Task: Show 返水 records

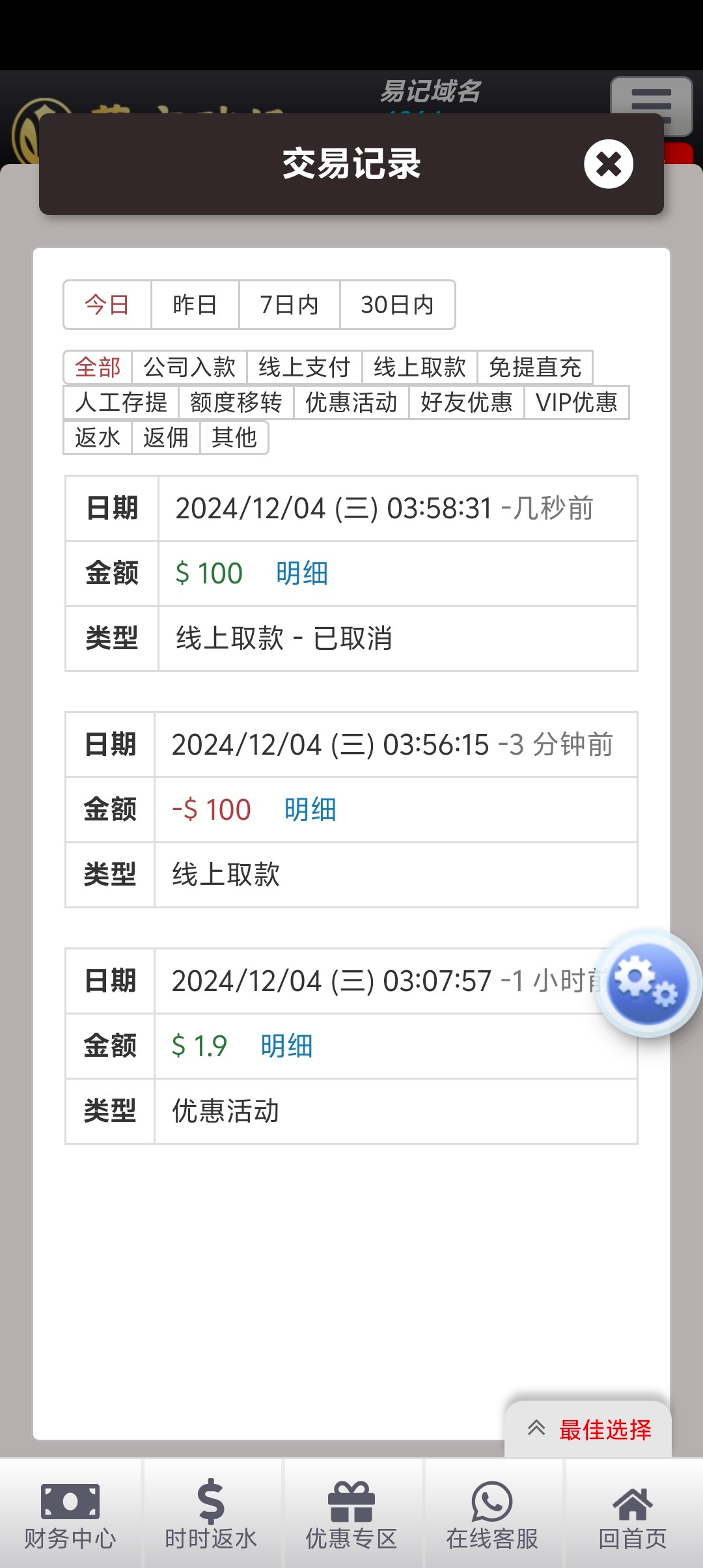Action: point(98,438)
